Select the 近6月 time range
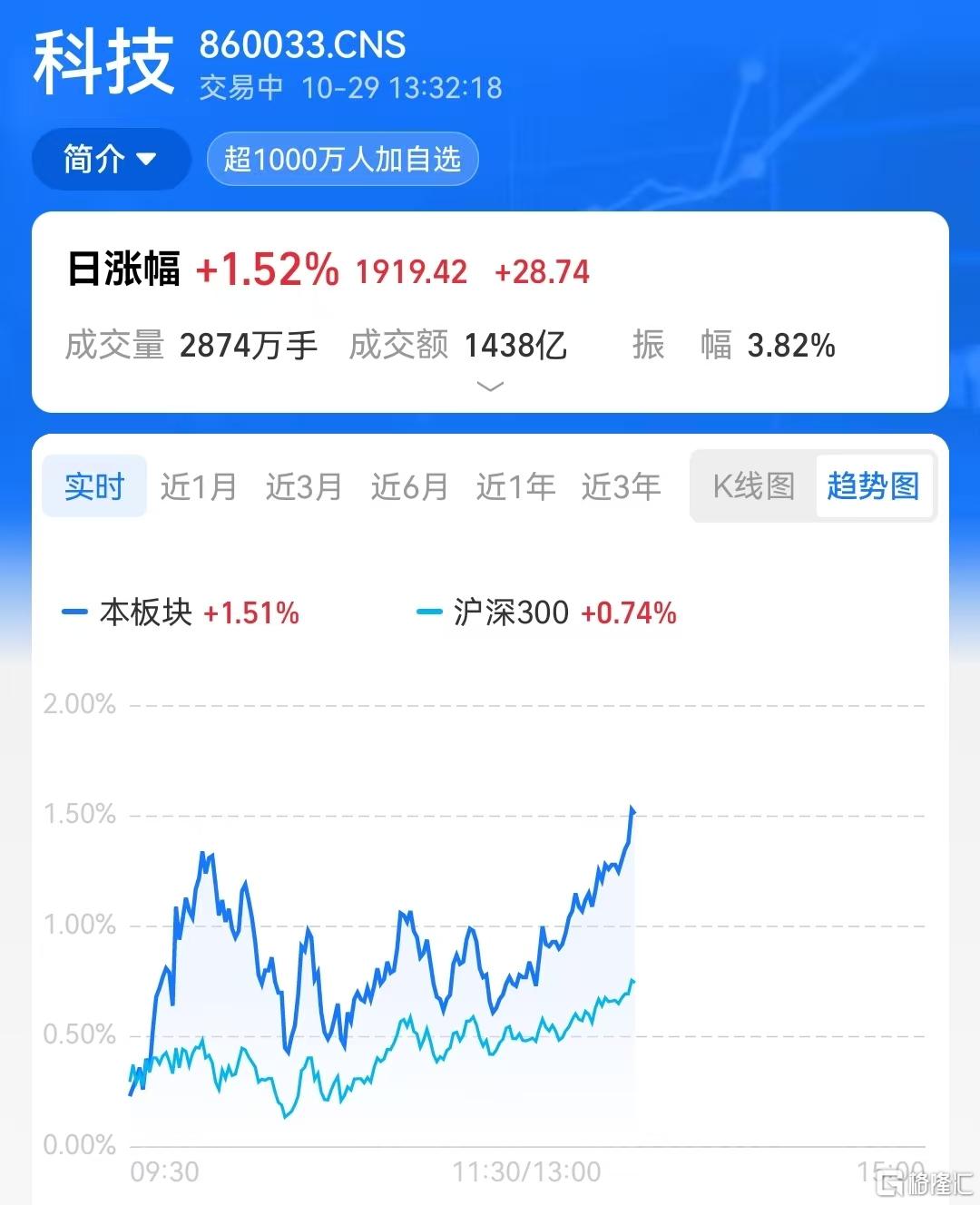 point(408,486)
